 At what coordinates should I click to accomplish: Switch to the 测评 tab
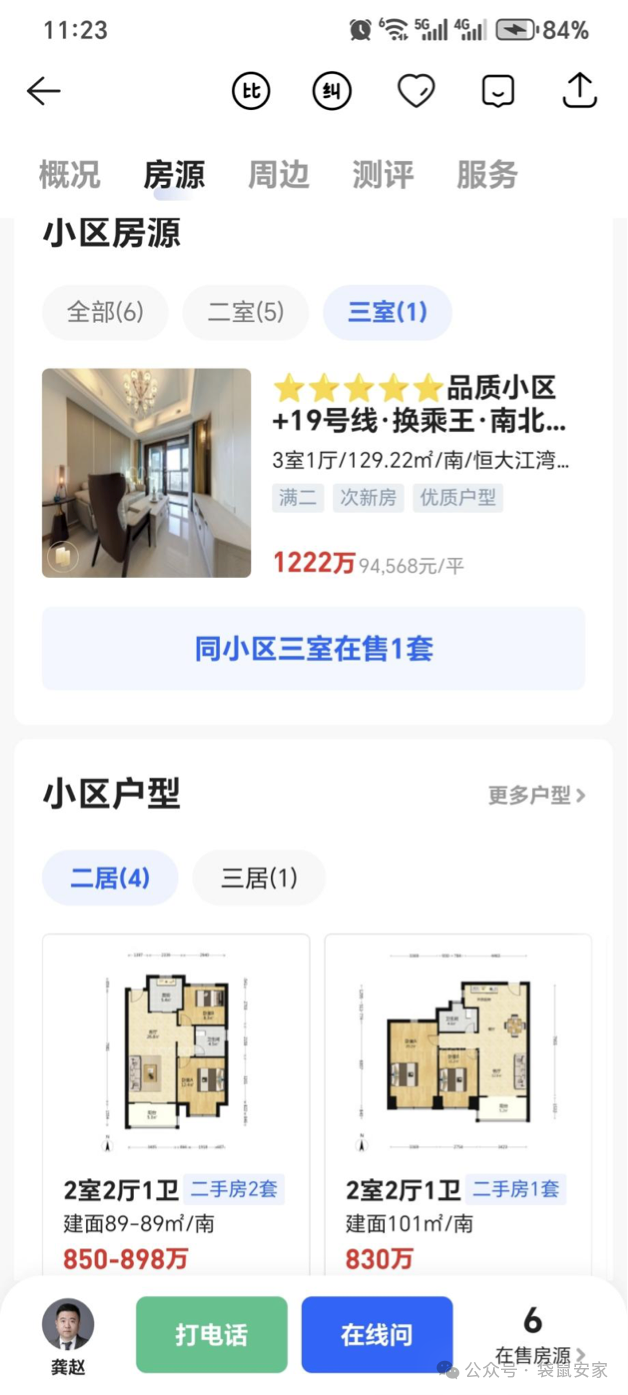(x=382, y=174)
